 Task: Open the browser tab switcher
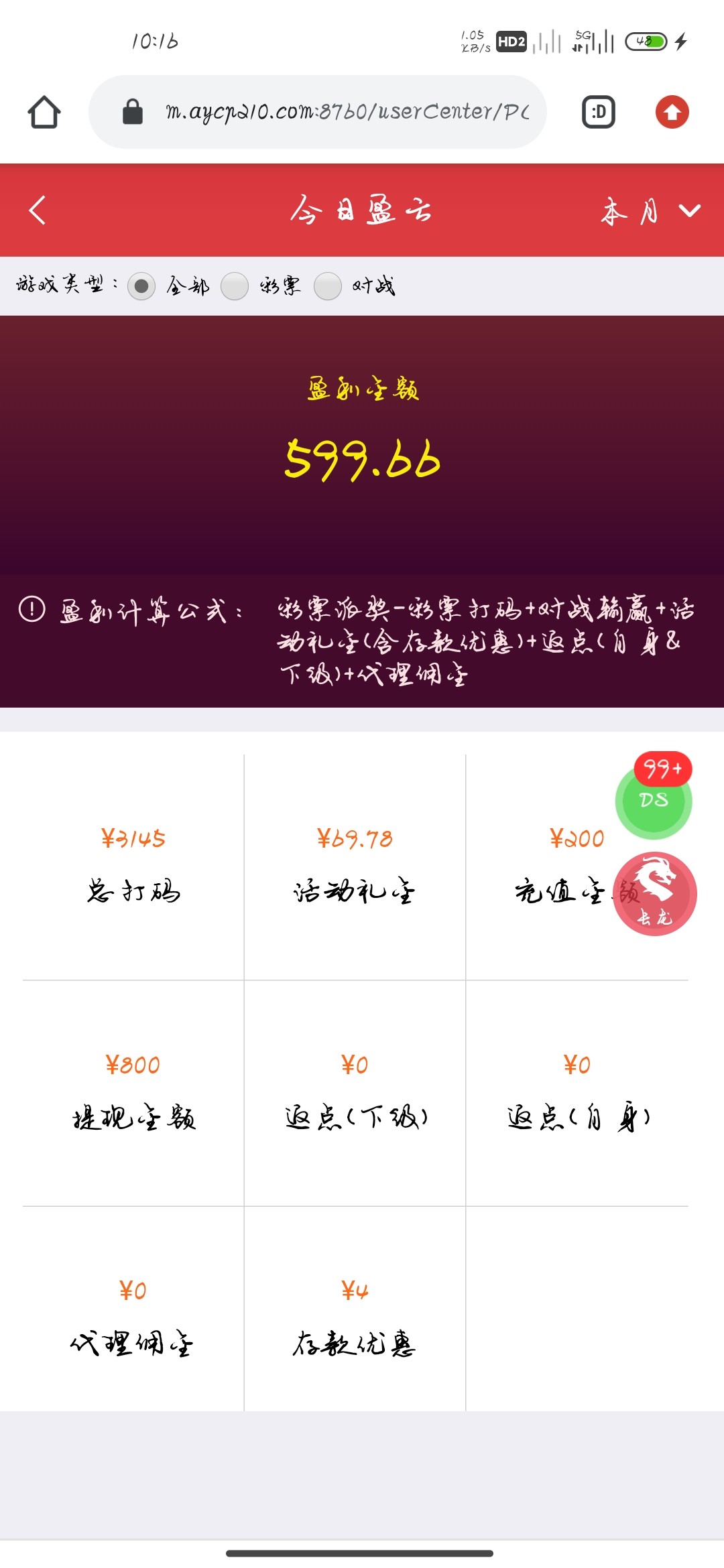[x=598, y=112]
